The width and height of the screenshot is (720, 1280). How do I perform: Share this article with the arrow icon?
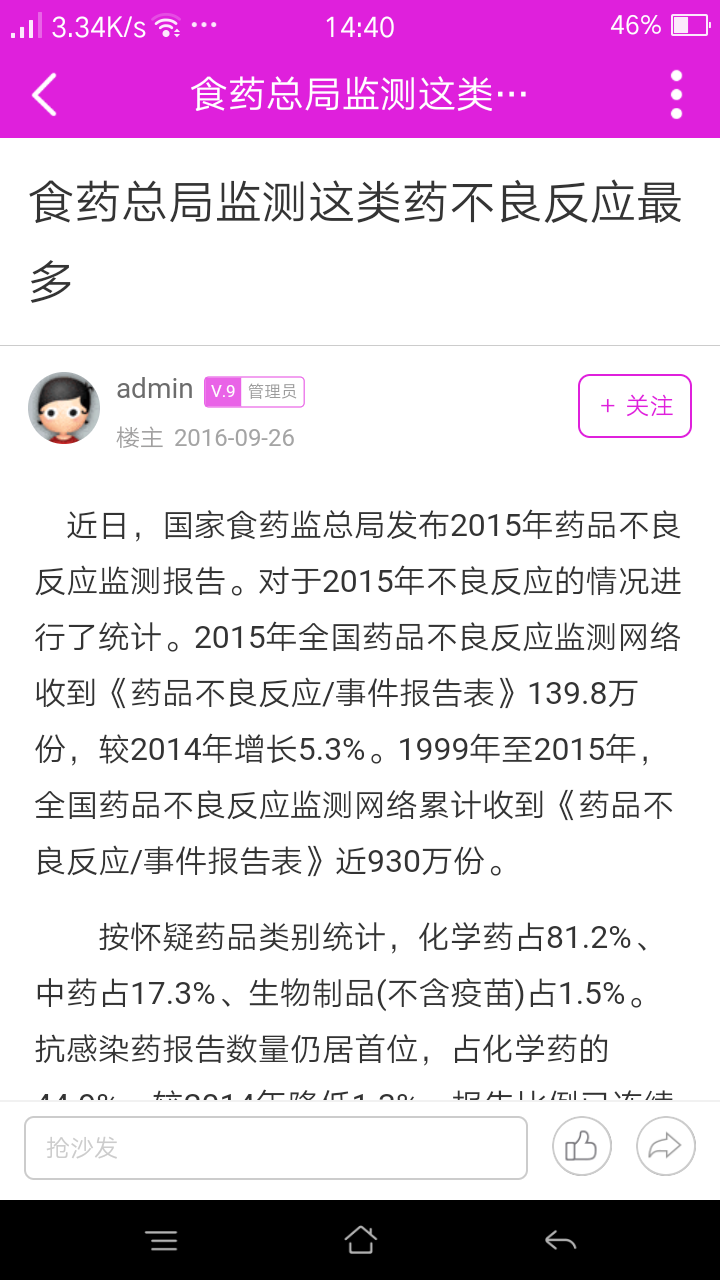click(665, 1146)
